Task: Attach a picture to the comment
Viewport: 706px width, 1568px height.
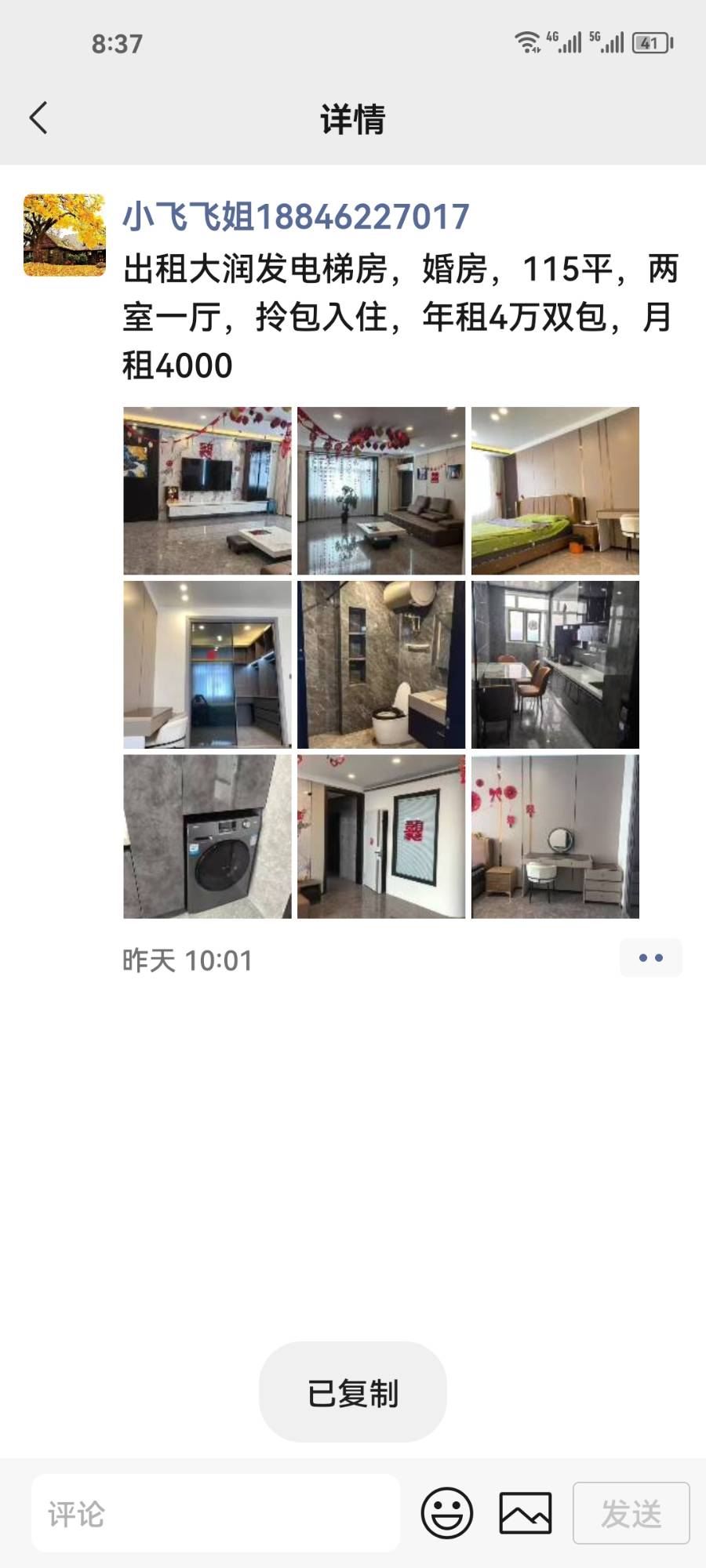Action: pos(526,1513)
